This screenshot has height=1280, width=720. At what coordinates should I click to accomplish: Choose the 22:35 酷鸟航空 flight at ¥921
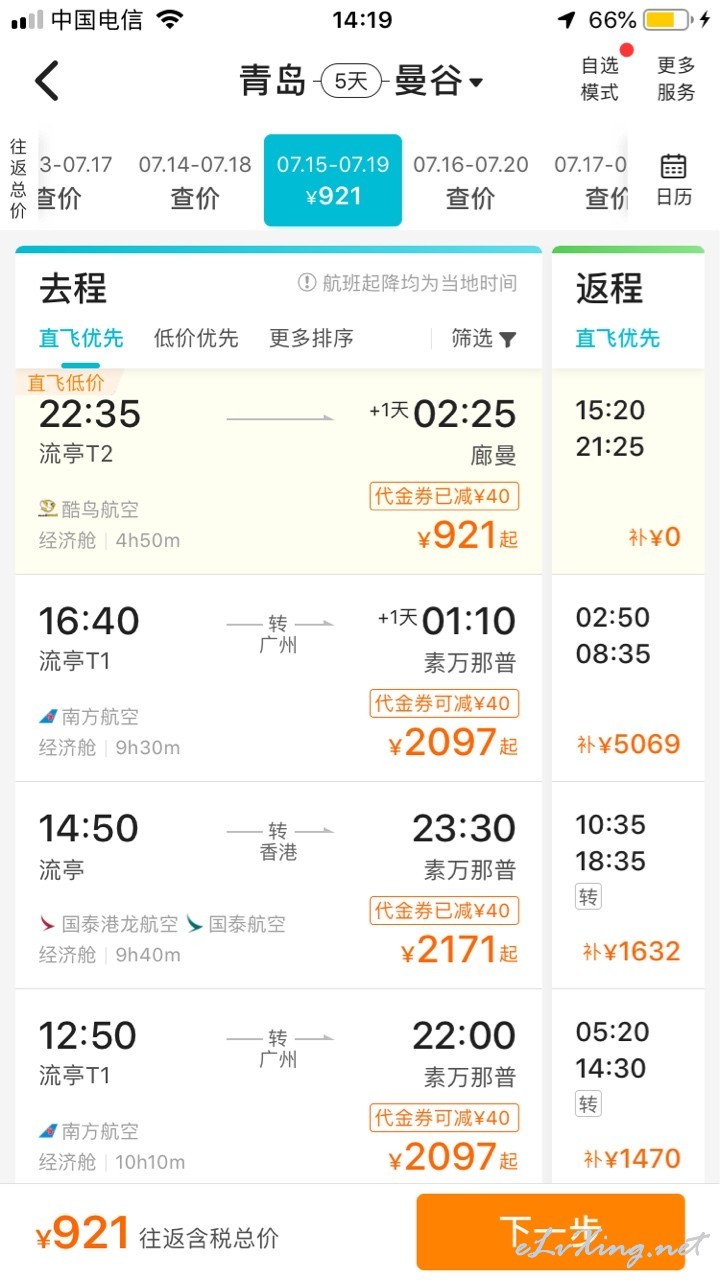click(x=278, y=471)
